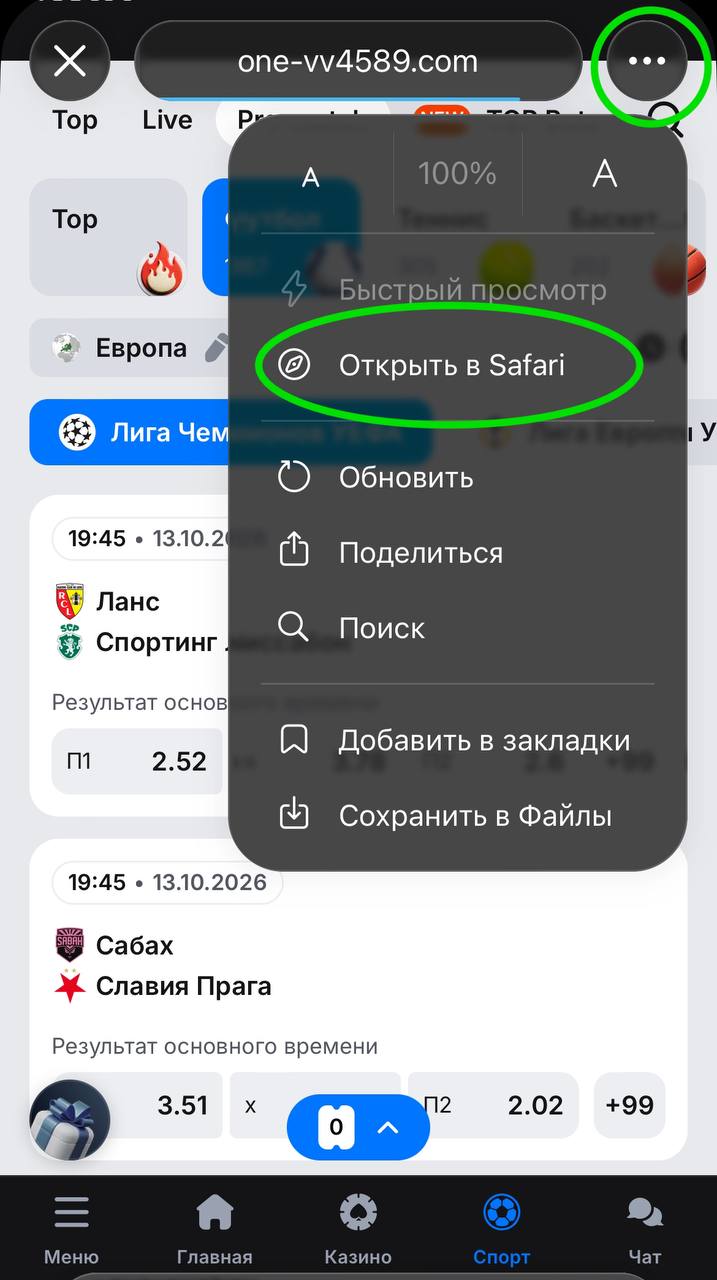Switch to the Live top tab
This screenshot has height=1280, width=717.
(167, 120)
